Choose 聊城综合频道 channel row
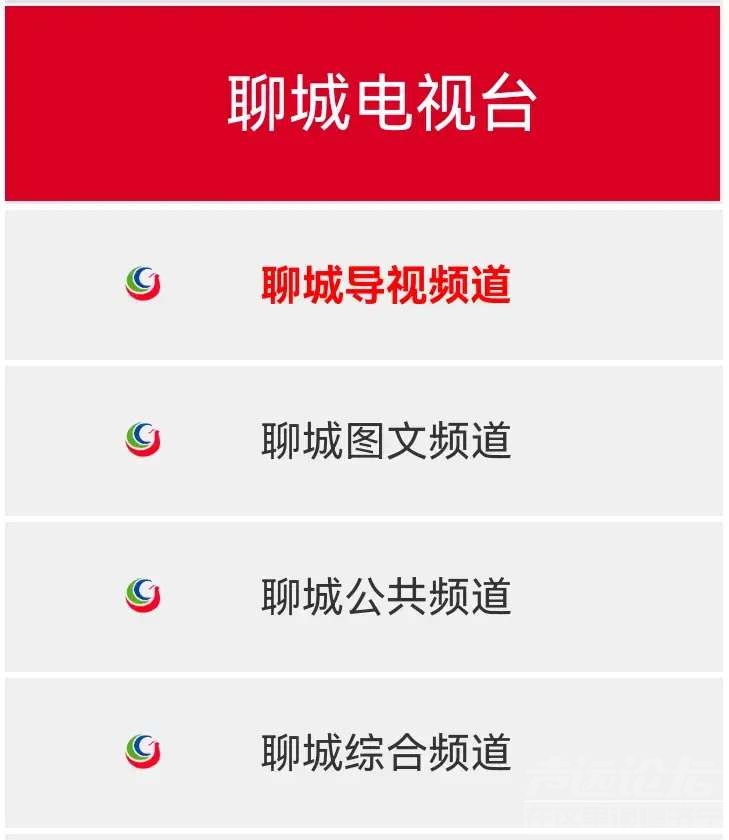729x840 pixels. pyautogui.click(x=385, y=753)
